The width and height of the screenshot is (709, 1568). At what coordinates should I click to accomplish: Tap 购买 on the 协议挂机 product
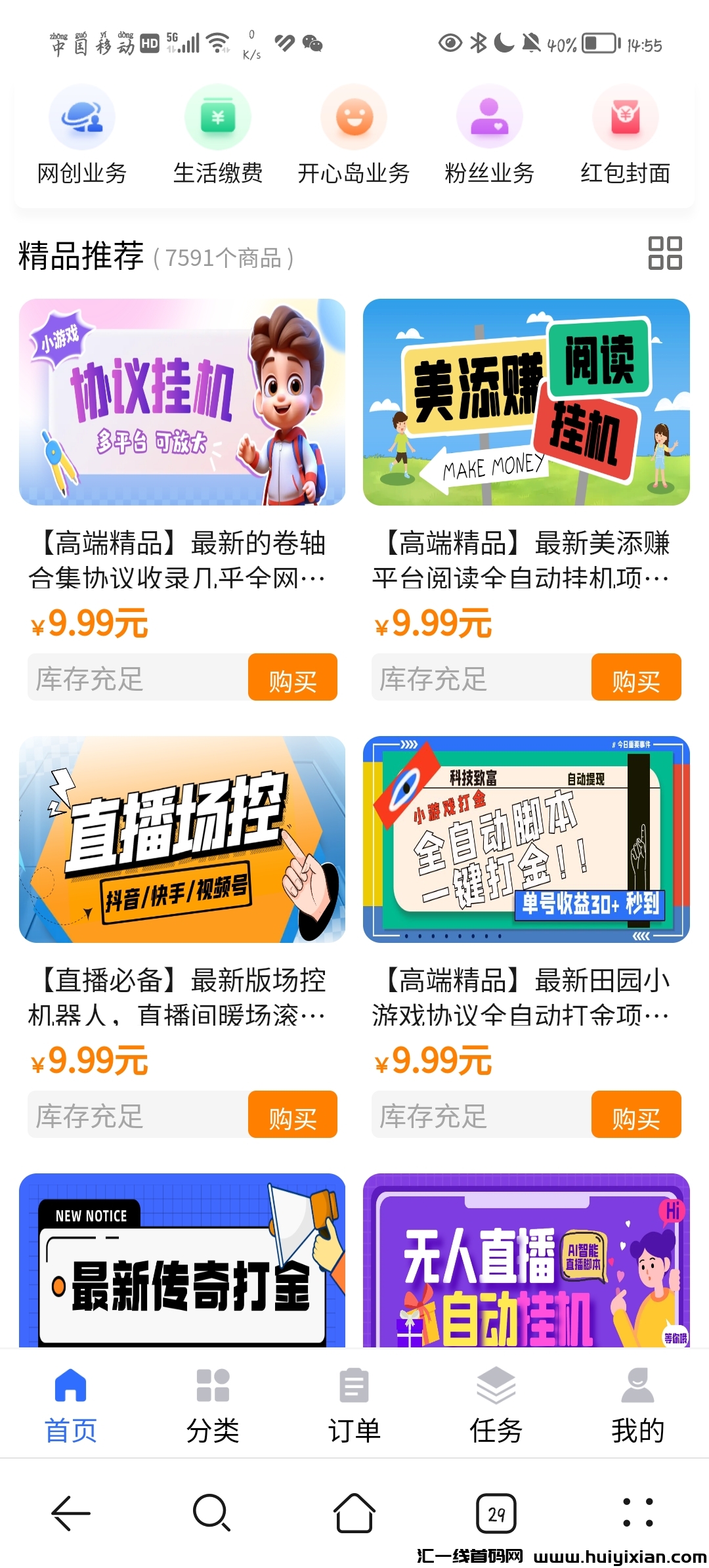(292, 678)
